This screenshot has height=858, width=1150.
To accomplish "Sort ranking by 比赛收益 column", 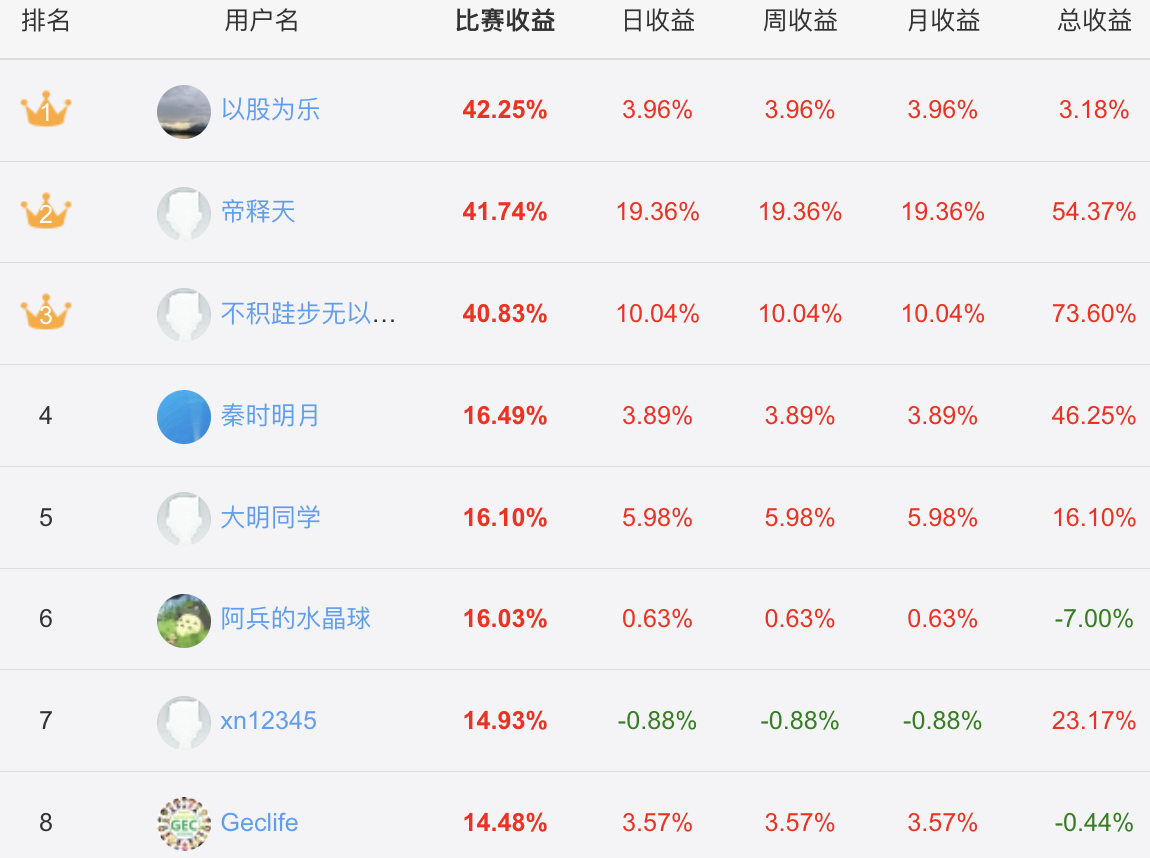I will (x=505, y=21).
